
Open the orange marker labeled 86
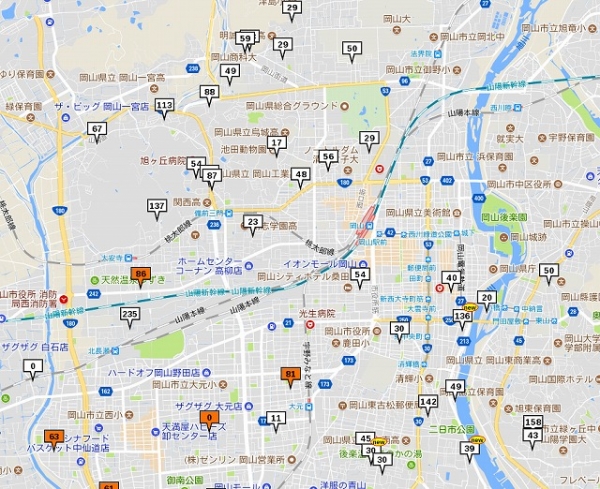141,274
